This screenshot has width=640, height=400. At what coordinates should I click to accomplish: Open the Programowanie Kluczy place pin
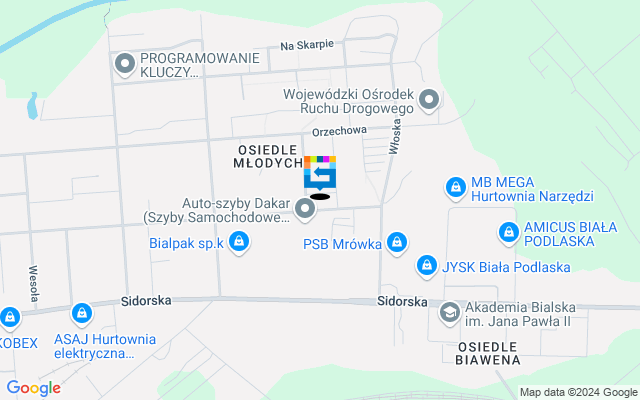pyautogui.click(x=125, y=65)
